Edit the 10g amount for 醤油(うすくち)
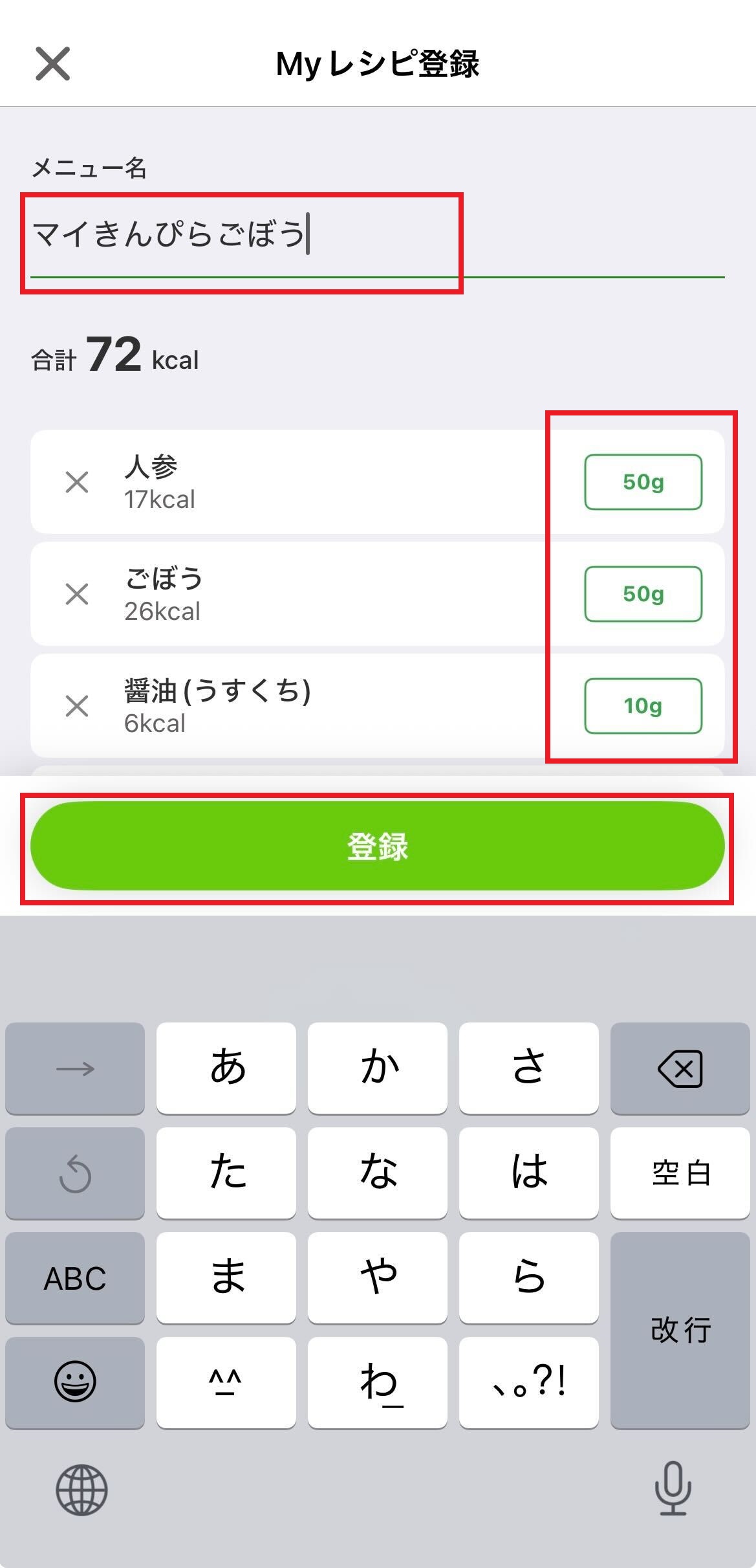Image resolution: width=756 pixels, height=1568 pixels. pos(643,706)
